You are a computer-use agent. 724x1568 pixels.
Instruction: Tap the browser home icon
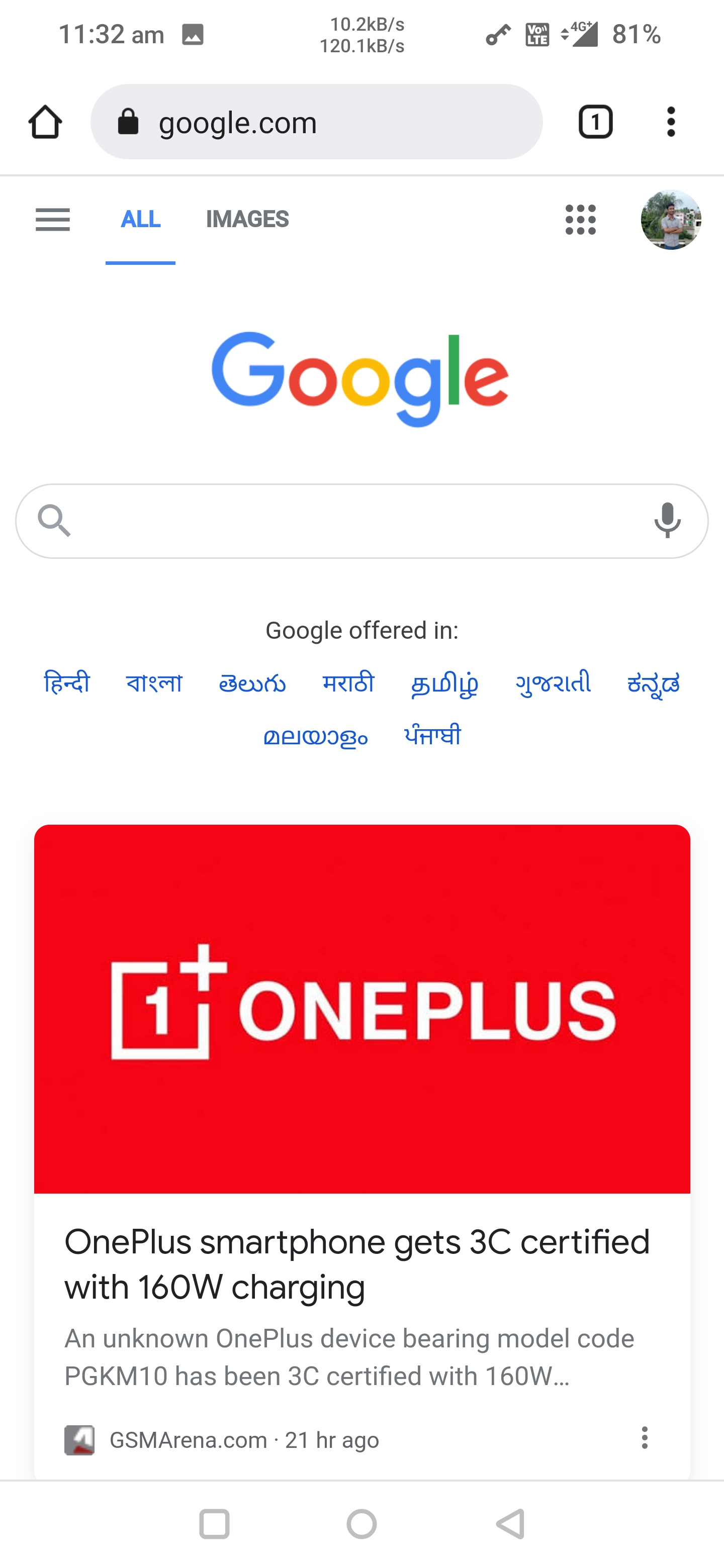45,122
